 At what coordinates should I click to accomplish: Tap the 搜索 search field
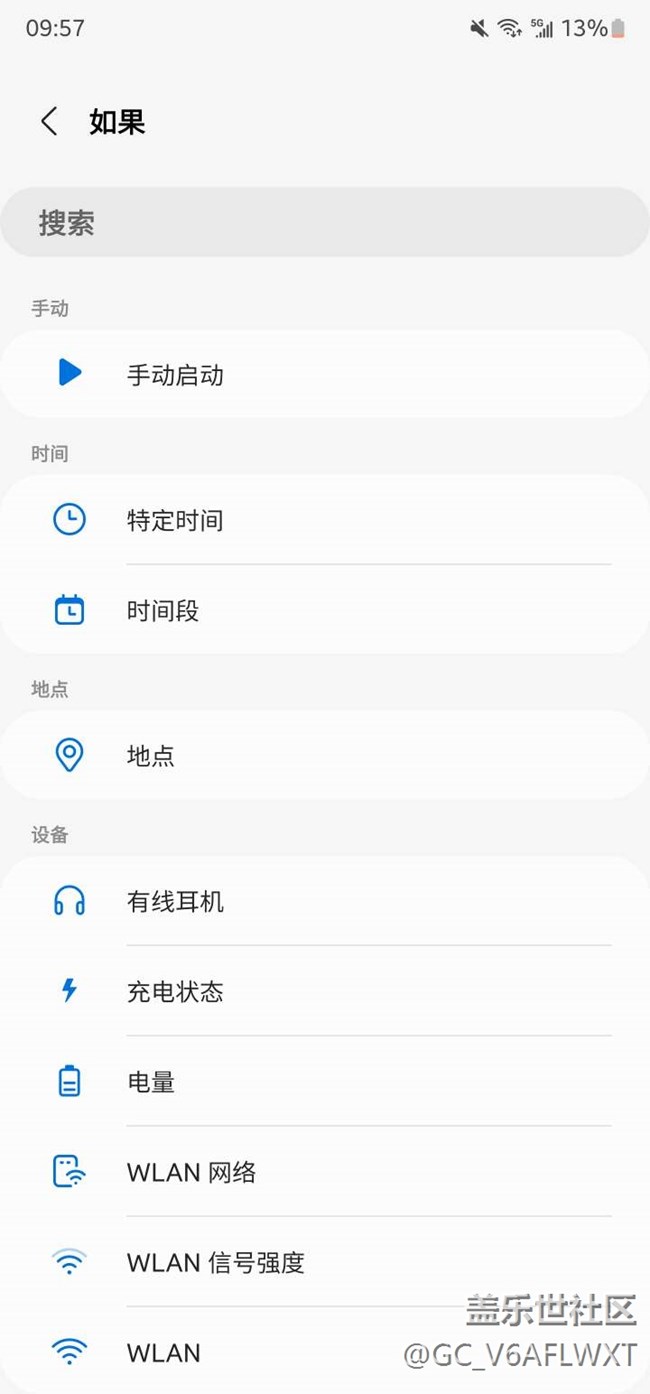click(x=325, y=223)
